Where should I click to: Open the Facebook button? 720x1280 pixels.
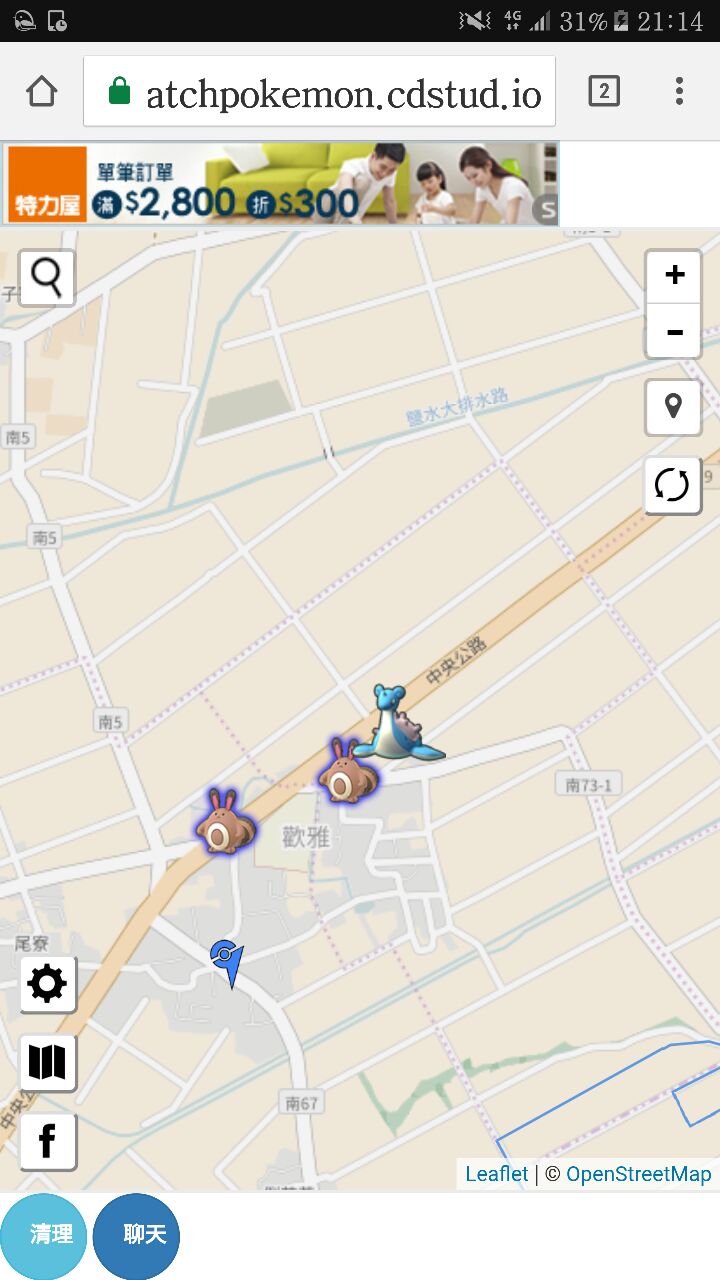(47, 1141)
